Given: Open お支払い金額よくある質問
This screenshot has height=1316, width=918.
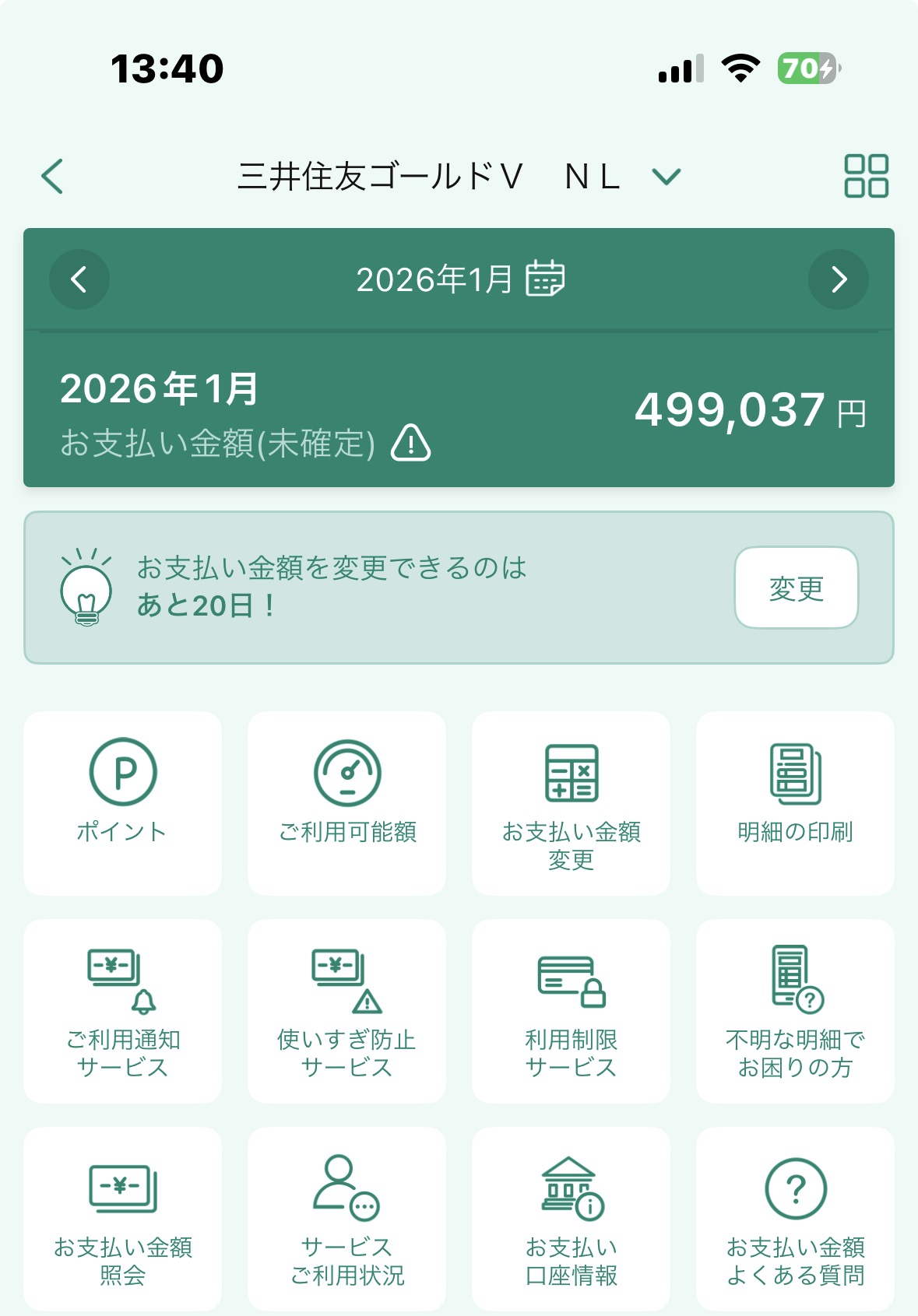Looking at the screenshot, I should 795,1218.
